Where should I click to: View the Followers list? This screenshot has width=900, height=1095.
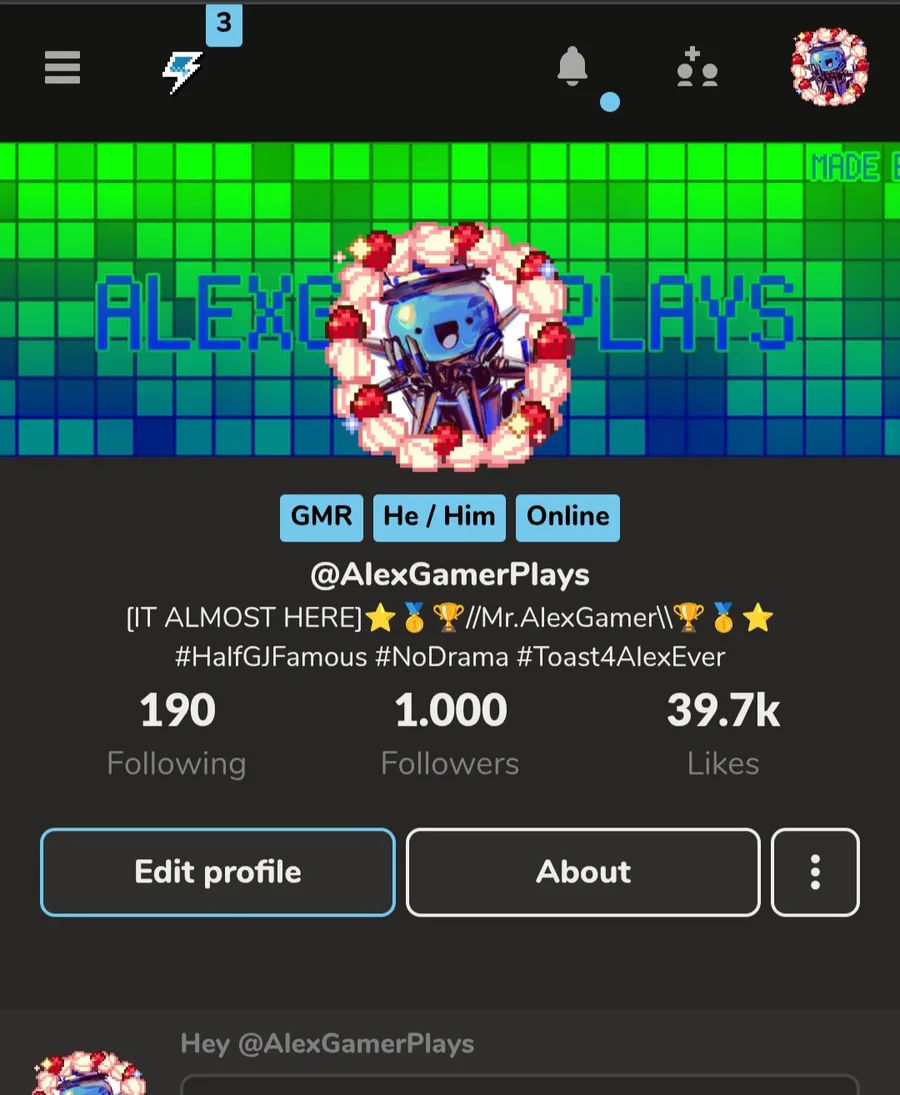pyautogui.click(x=450, y=736)
